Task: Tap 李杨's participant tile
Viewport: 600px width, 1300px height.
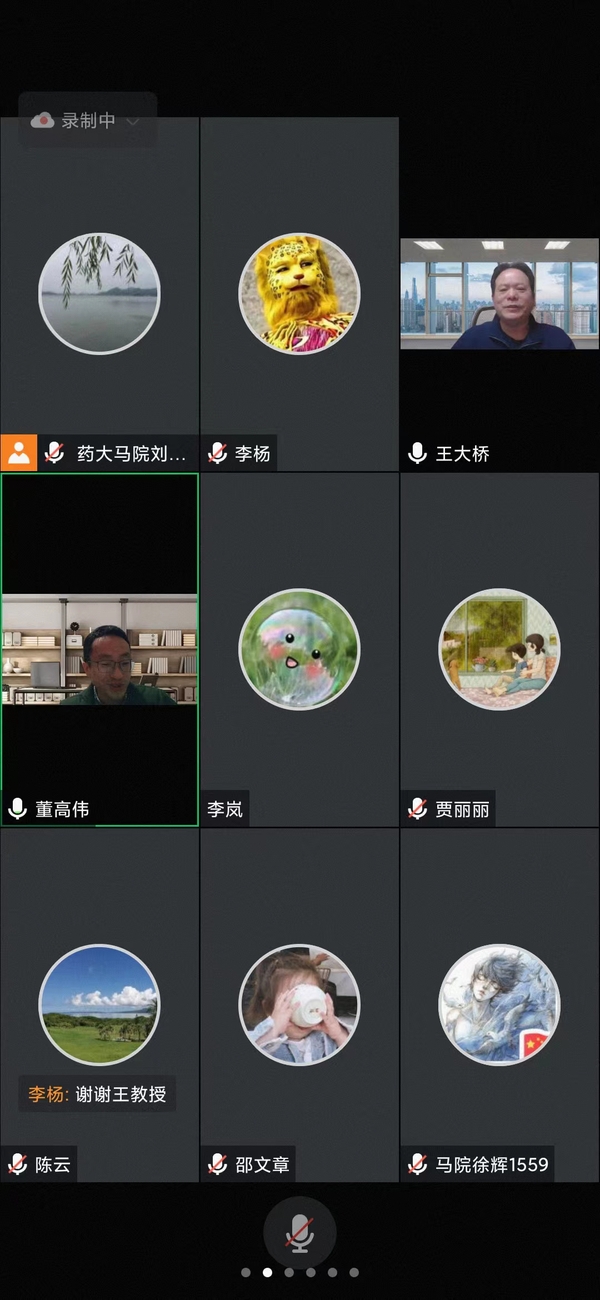Action: [x=299, y=294]
